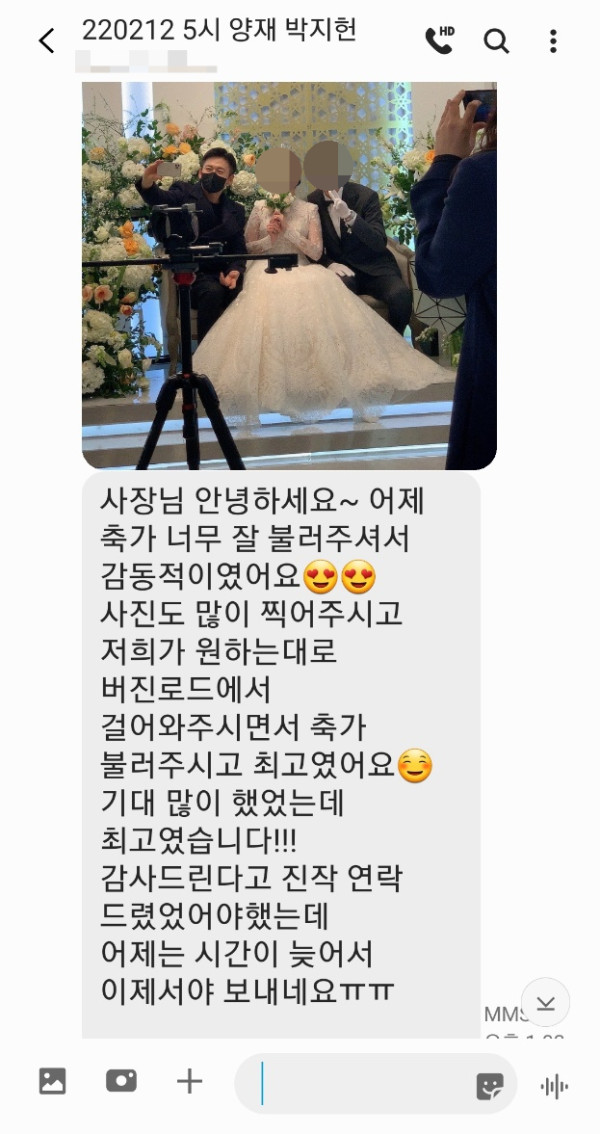
Task: Open the camera to take a photo
Action: point(121,1081)
